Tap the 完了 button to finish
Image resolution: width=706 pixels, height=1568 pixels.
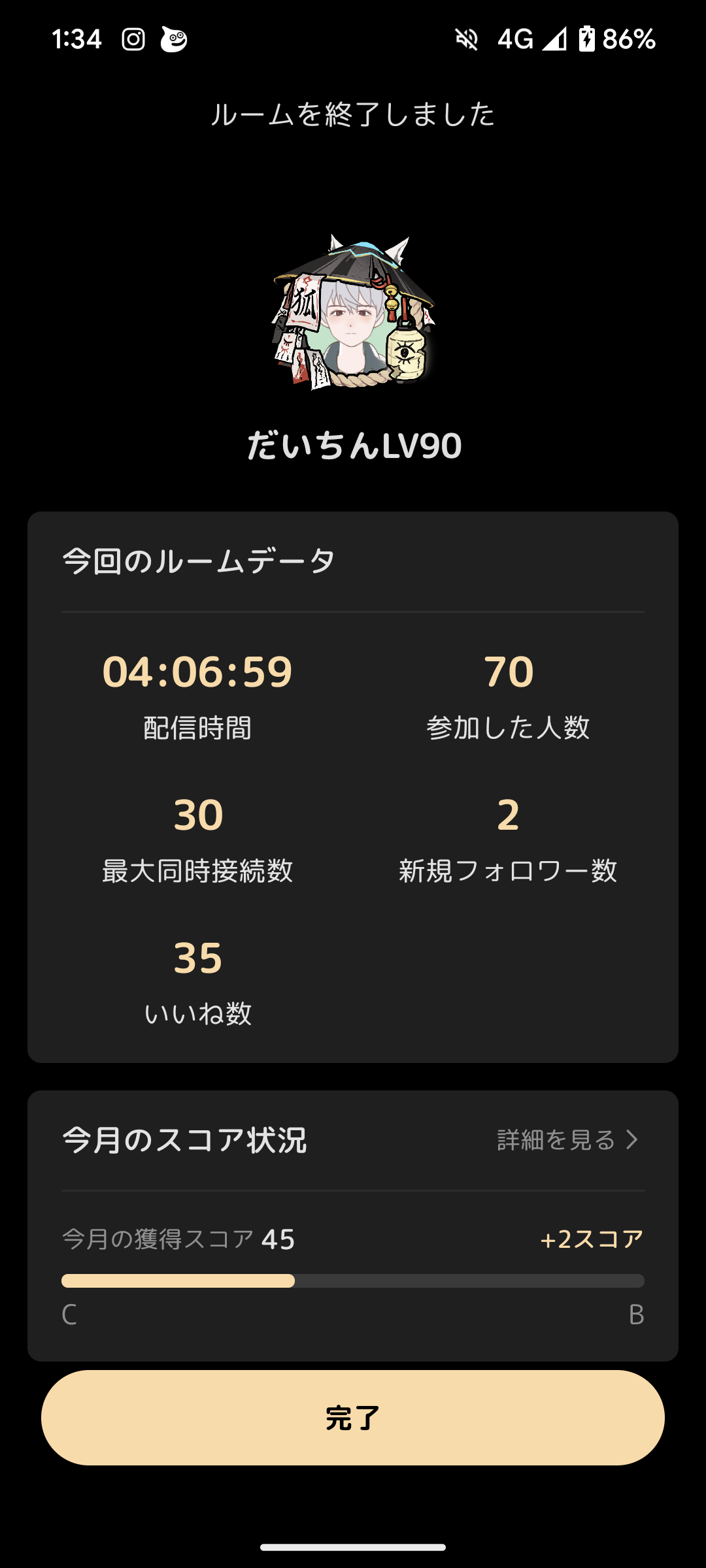(353, 1418)
